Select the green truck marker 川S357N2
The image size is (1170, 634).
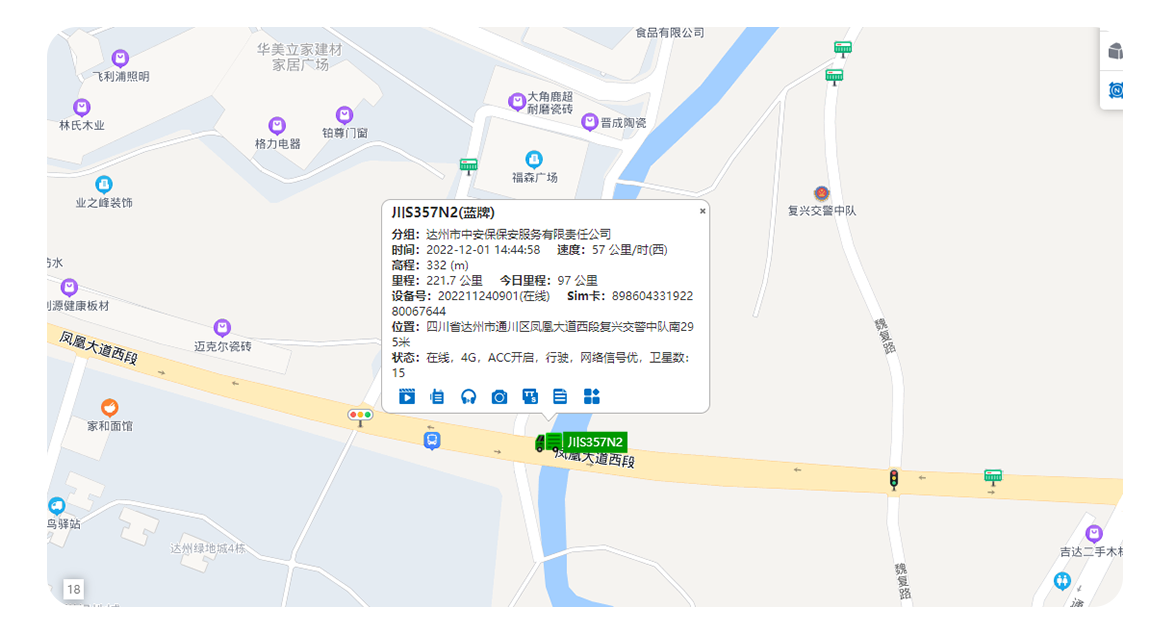[x=548, y=442]
